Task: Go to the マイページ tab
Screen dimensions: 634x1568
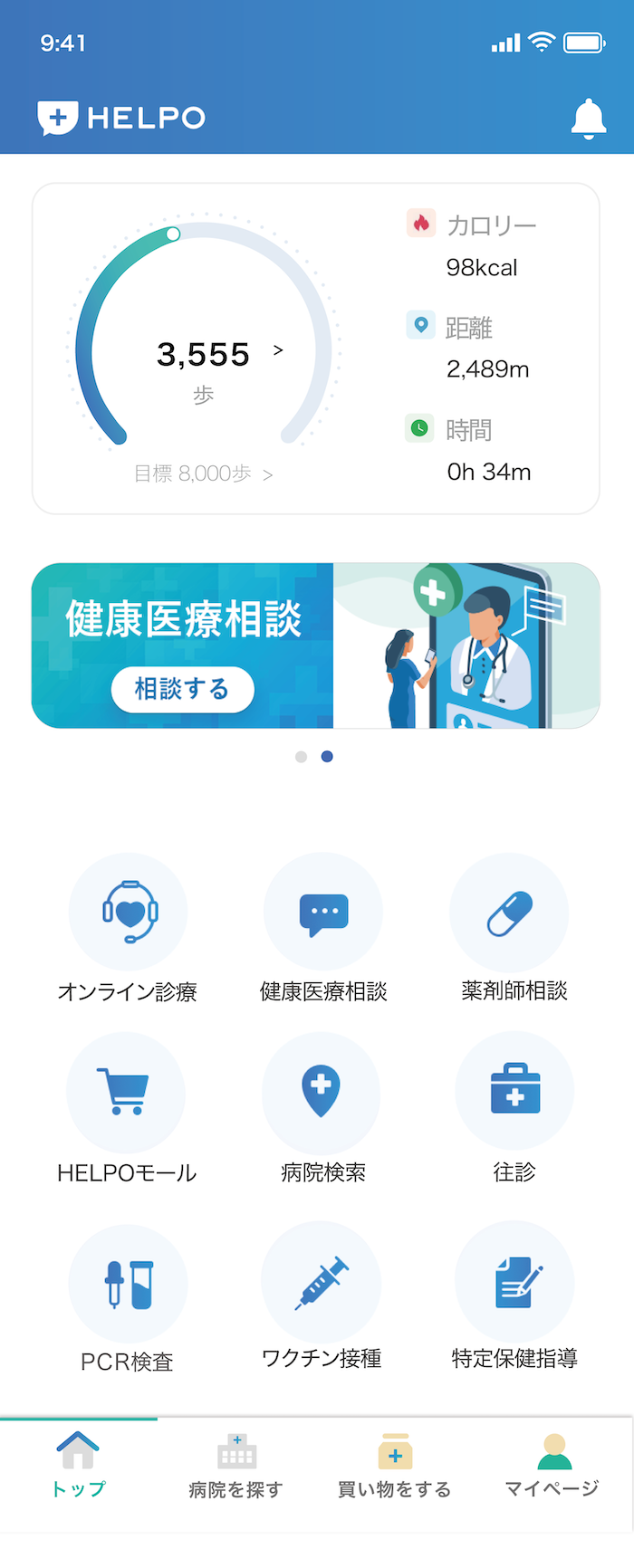Action: (x=552, y=1465)
